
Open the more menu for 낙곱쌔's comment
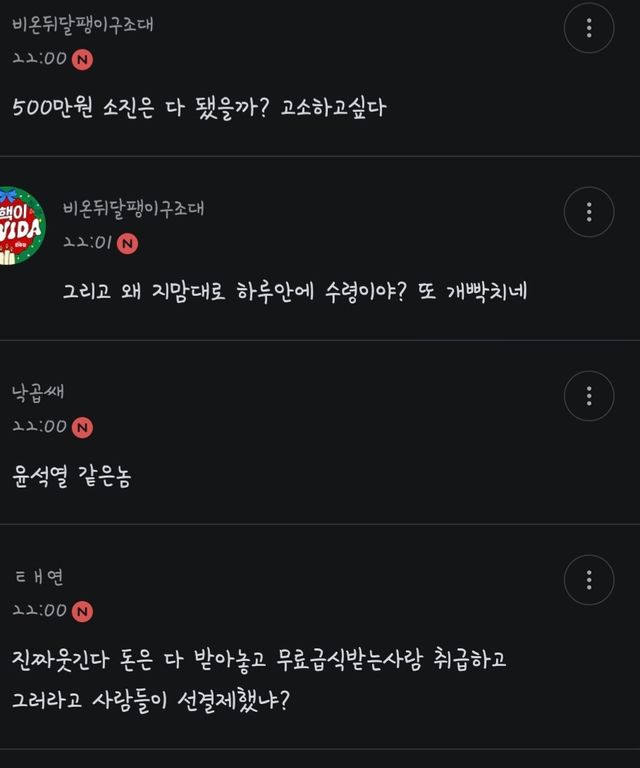(589, 396)
